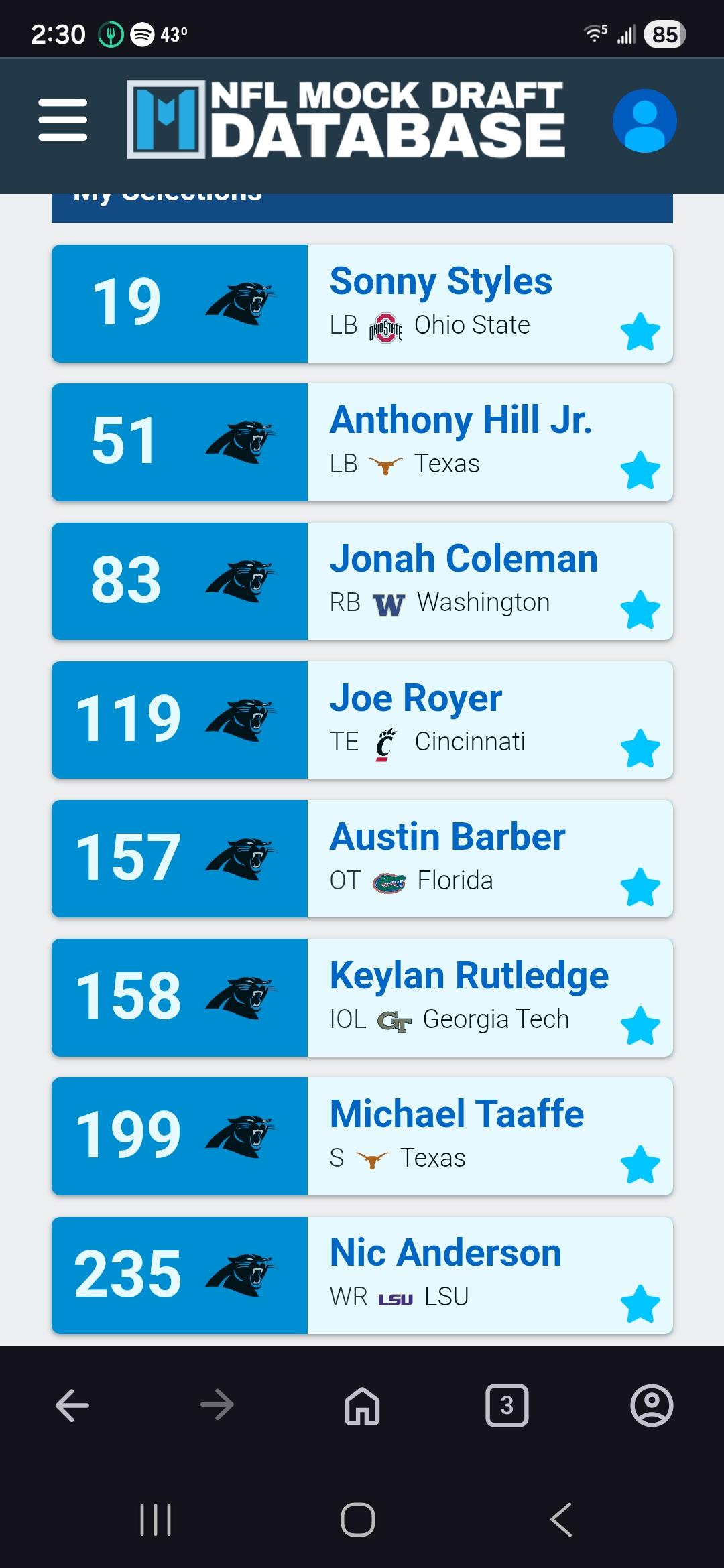724x1568 pixels.
Task: Open the user profile icon
Action: click(x=644, y=121)
